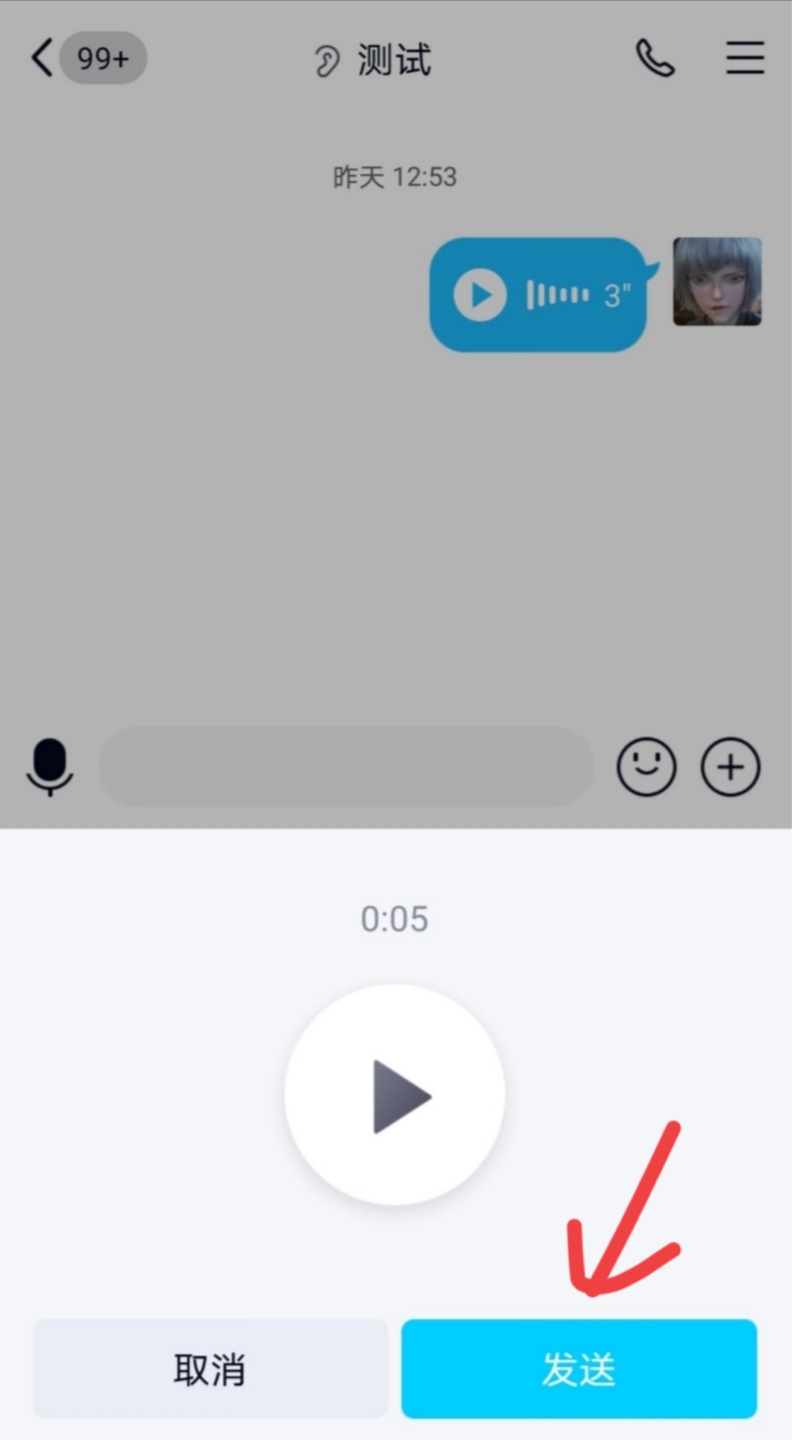
Task: Tap the waveform inside the blue voice bubble
Action: coord(556,294)
